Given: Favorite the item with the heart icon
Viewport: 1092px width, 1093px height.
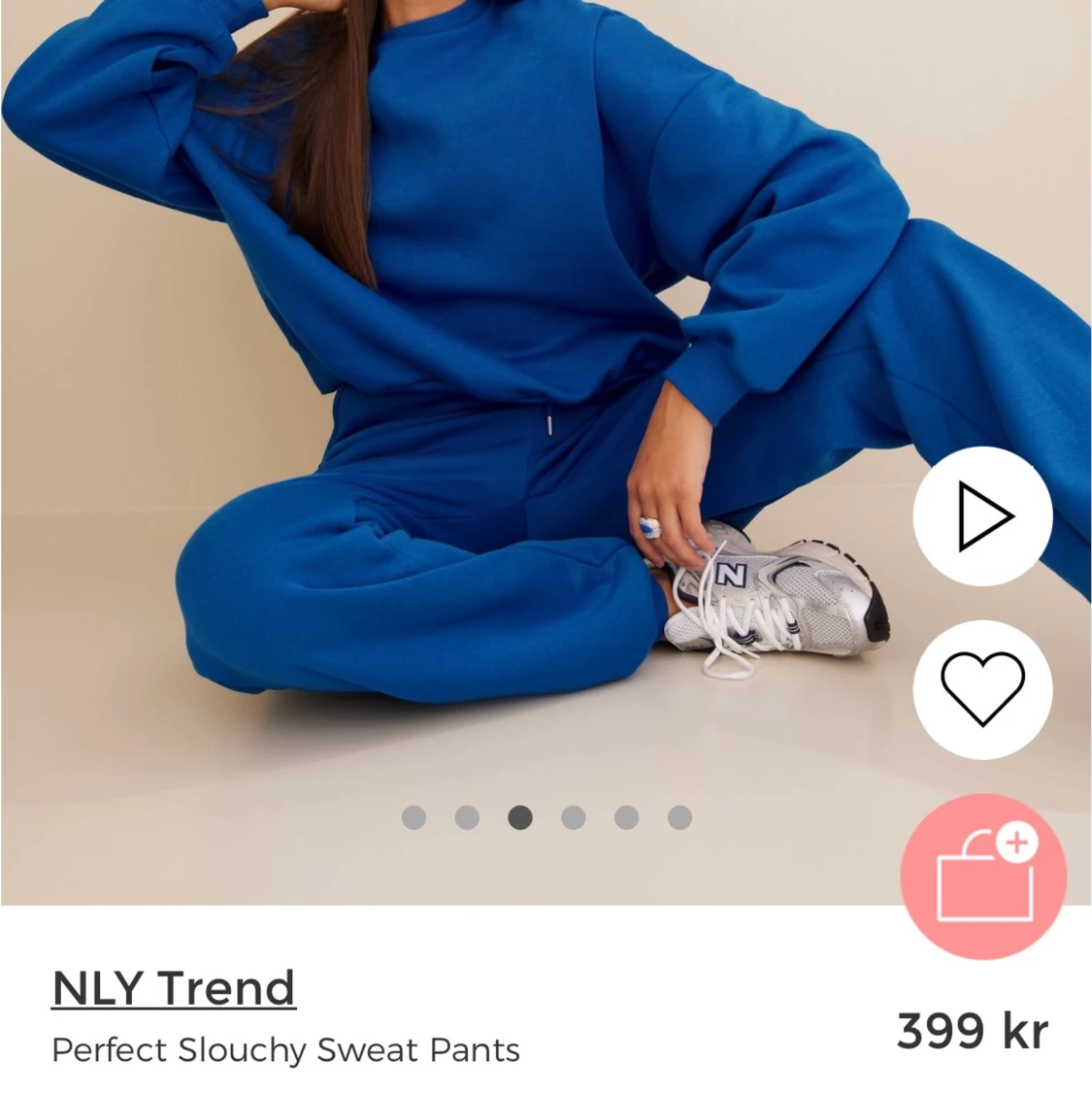Looking at the screenshot, I should 981,688.
